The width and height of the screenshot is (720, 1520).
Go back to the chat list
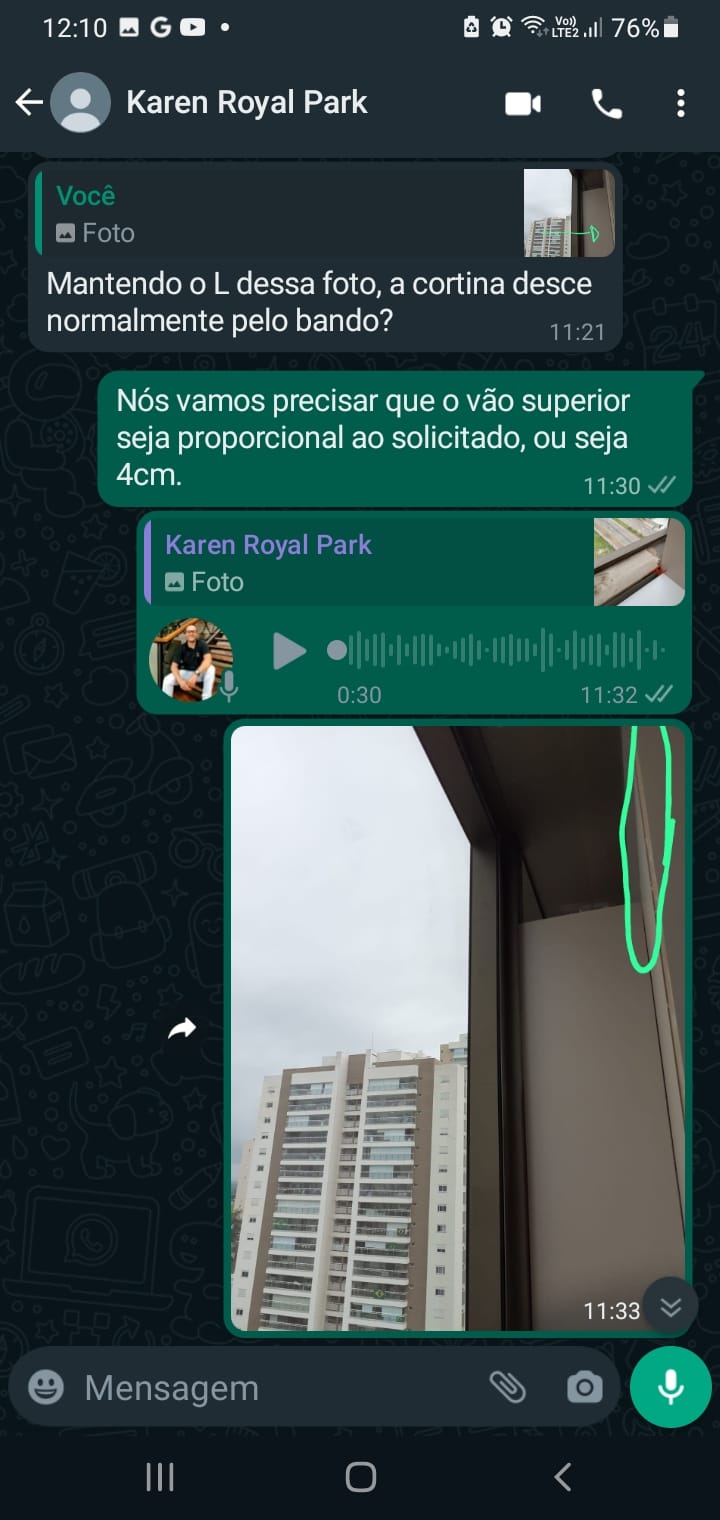[28, 102]
